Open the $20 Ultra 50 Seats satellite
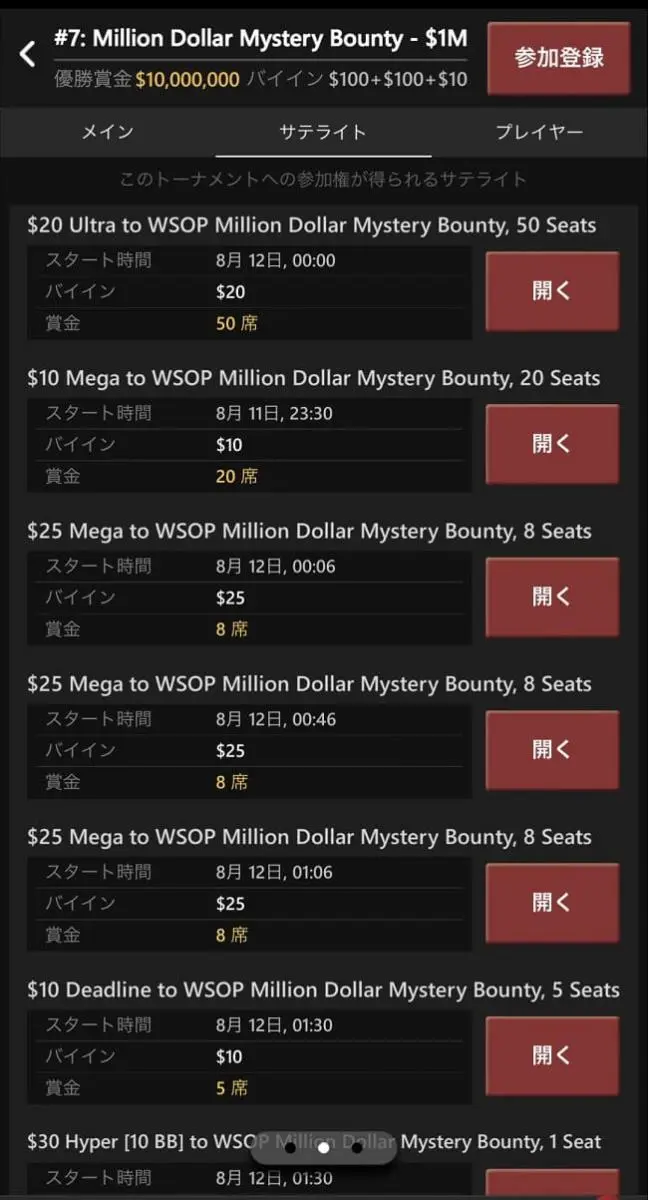The width and height of the screenshot is (648, 1200). [x=552, y=291]
